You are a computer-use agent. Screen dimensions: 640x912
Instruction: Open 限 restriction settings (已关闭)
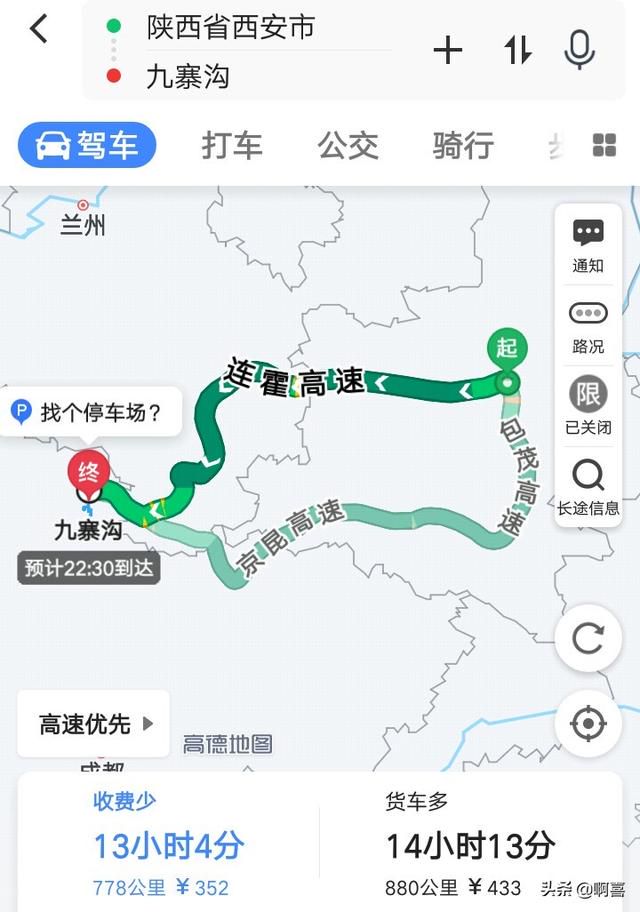588,406
